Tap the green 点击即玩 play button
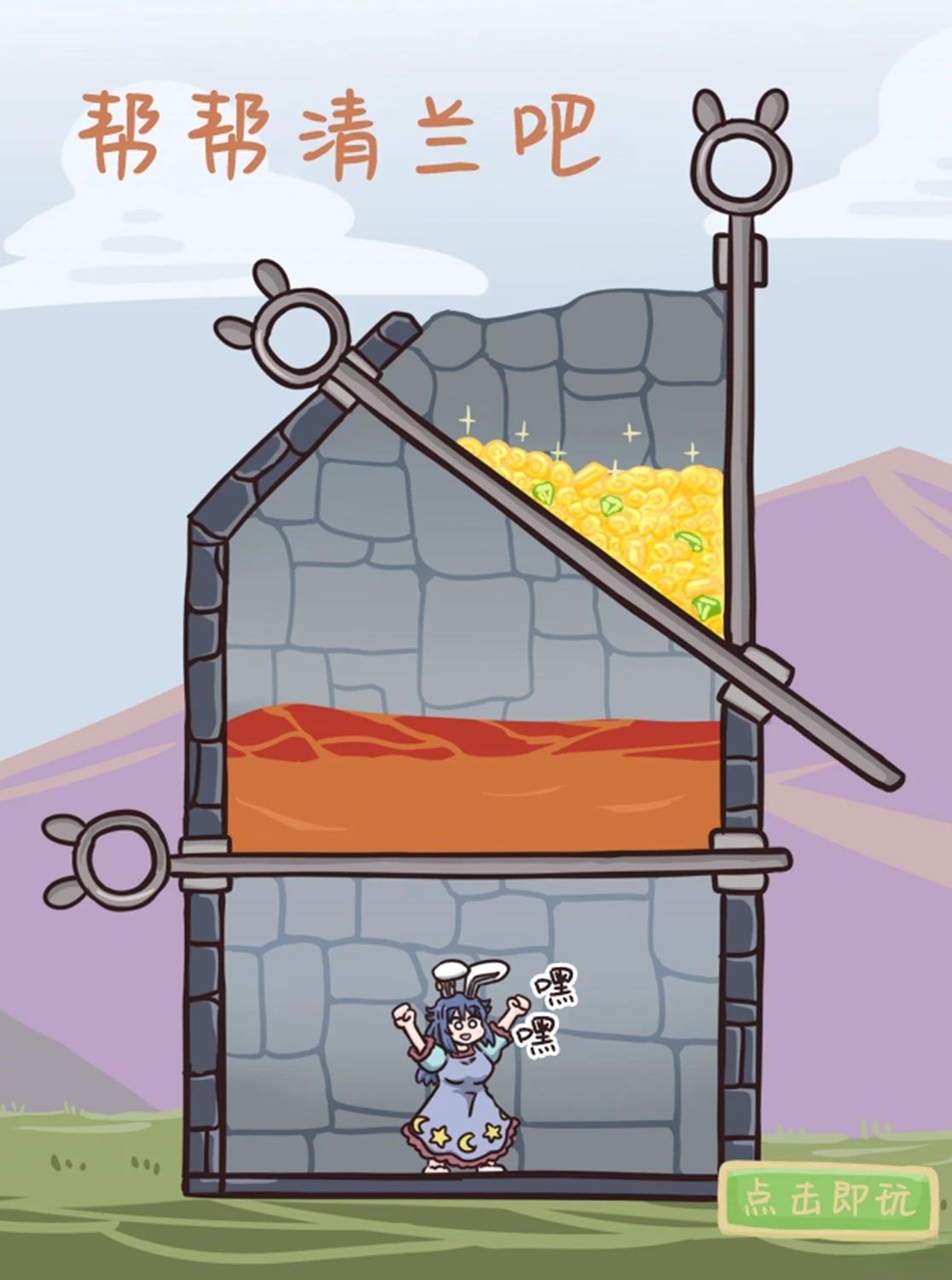952x1280 pixels. pyautogui.click(x=827, y=1199)
